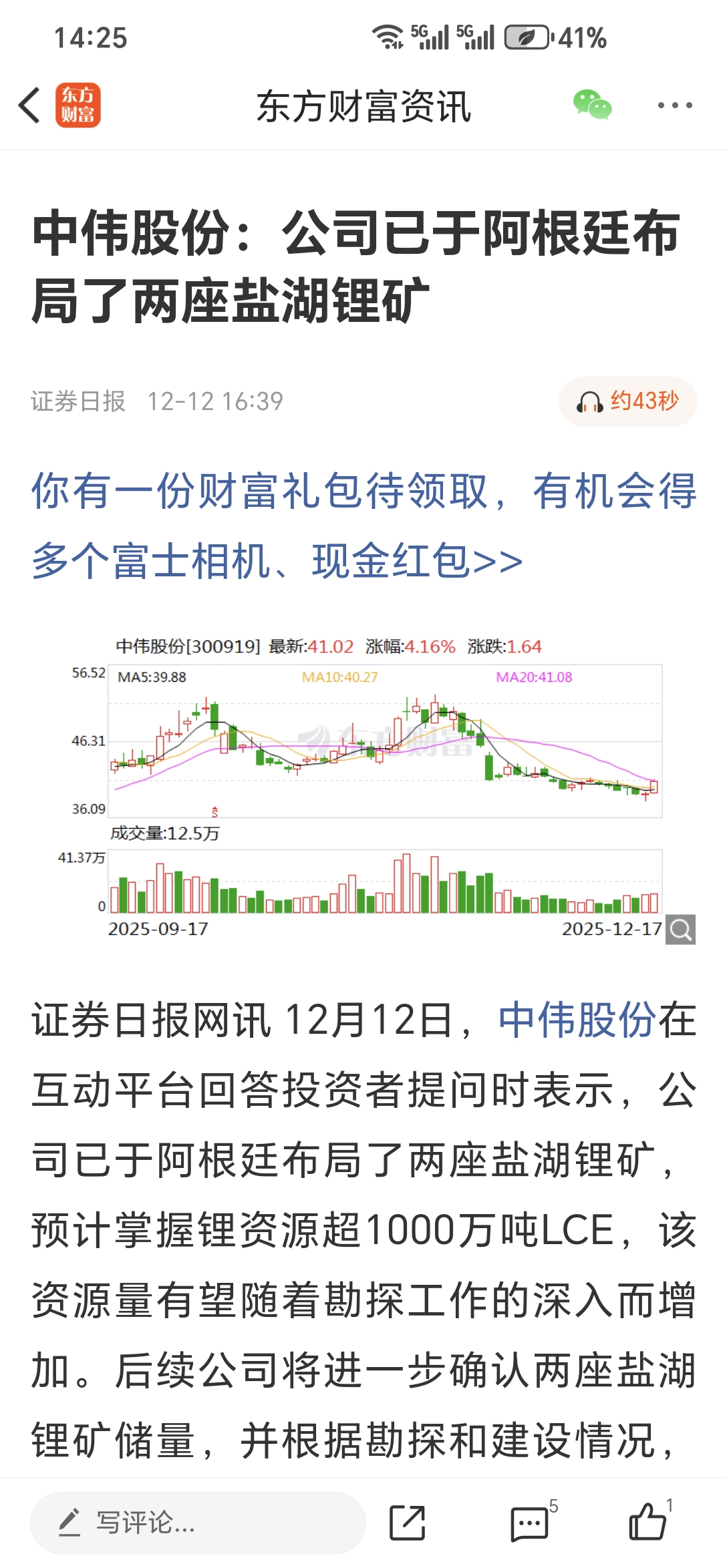Open the 财富礼包待领取 promo link
The height and width of the screenshot is (1568, 727).
point(363,525)
